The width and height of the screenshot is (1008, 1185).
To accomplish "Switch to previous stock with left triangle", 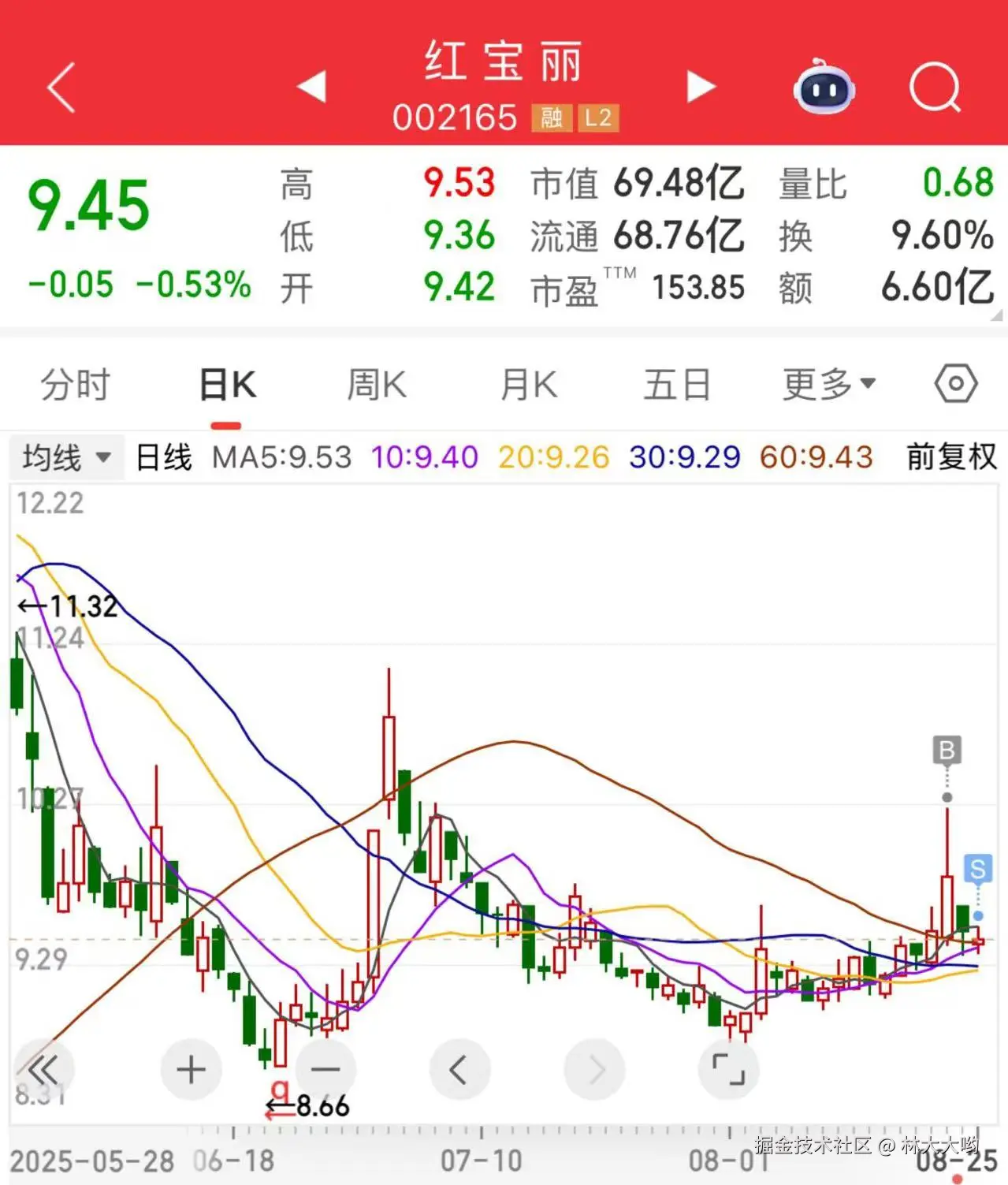I will click(312, 88).
